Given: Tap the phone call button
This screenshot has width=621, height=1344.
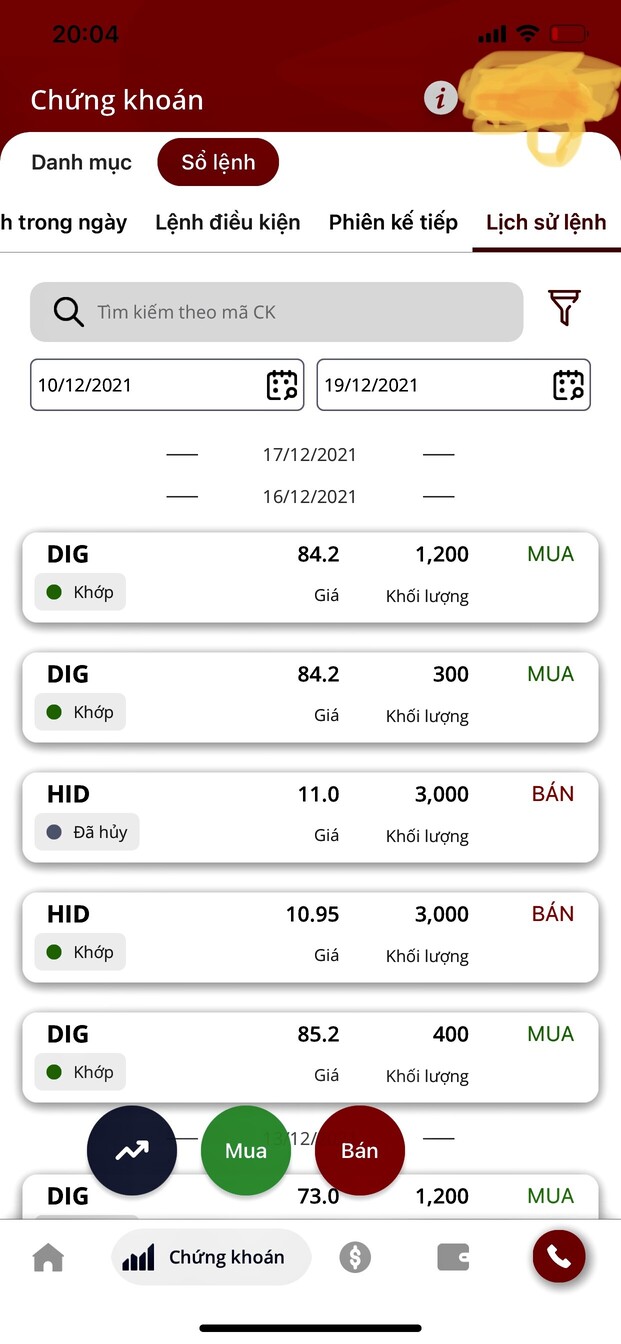Looking at the screenshot, I should (559, 1257).
